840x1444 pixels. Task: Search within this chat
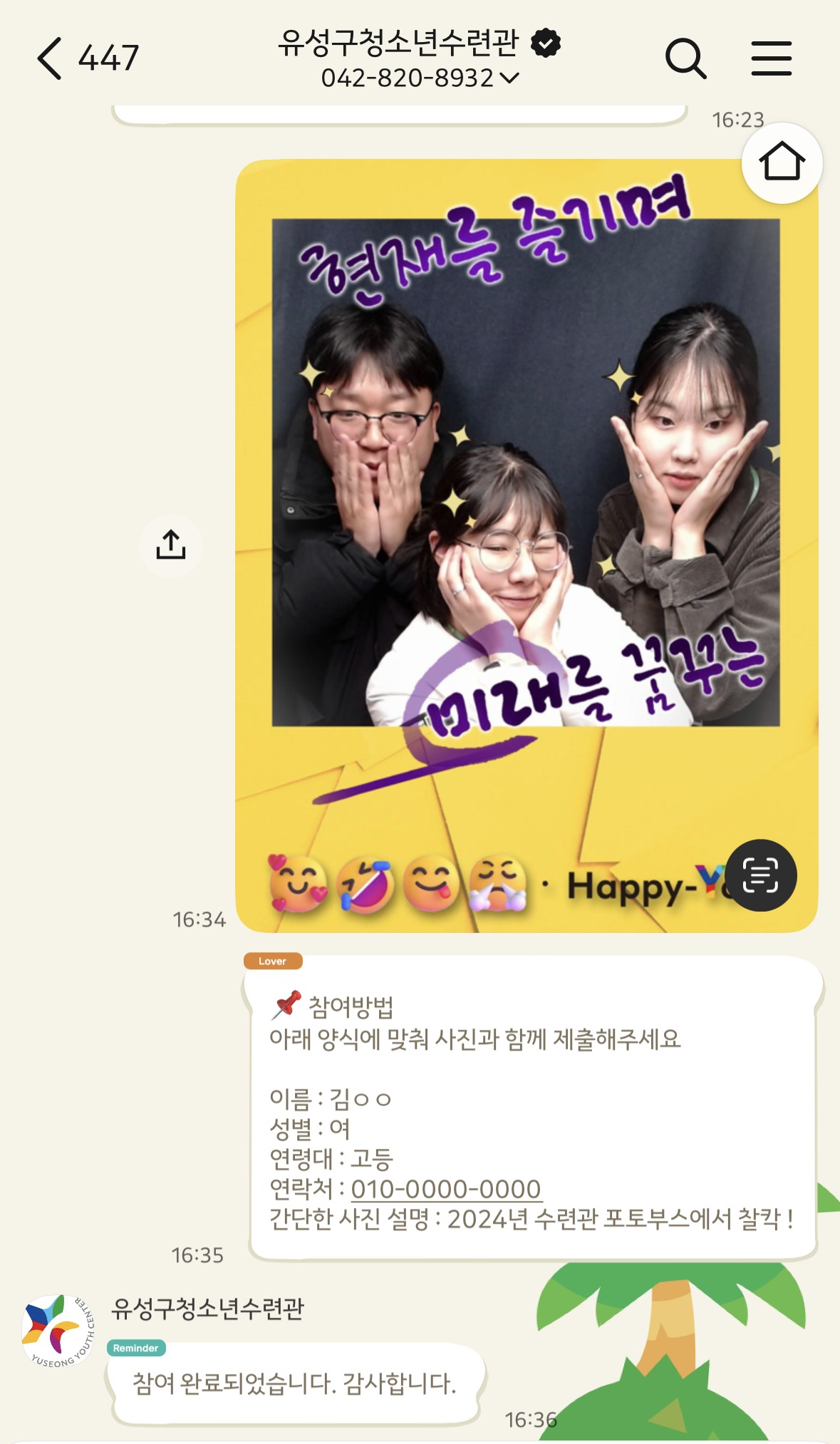point(685,58)
